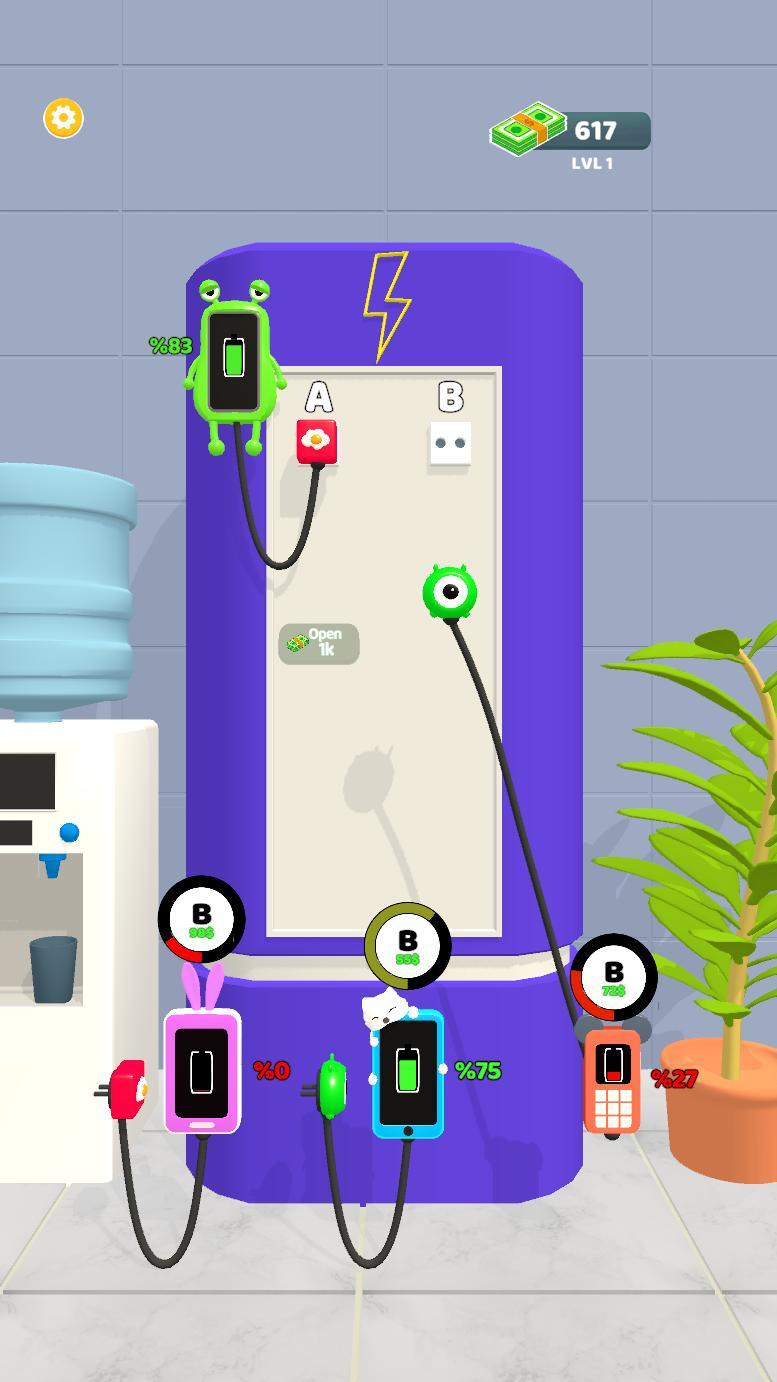Screen dimensions: 777x1382
Task: Grab the unplugged green plug
Action: pos(333,1087)
